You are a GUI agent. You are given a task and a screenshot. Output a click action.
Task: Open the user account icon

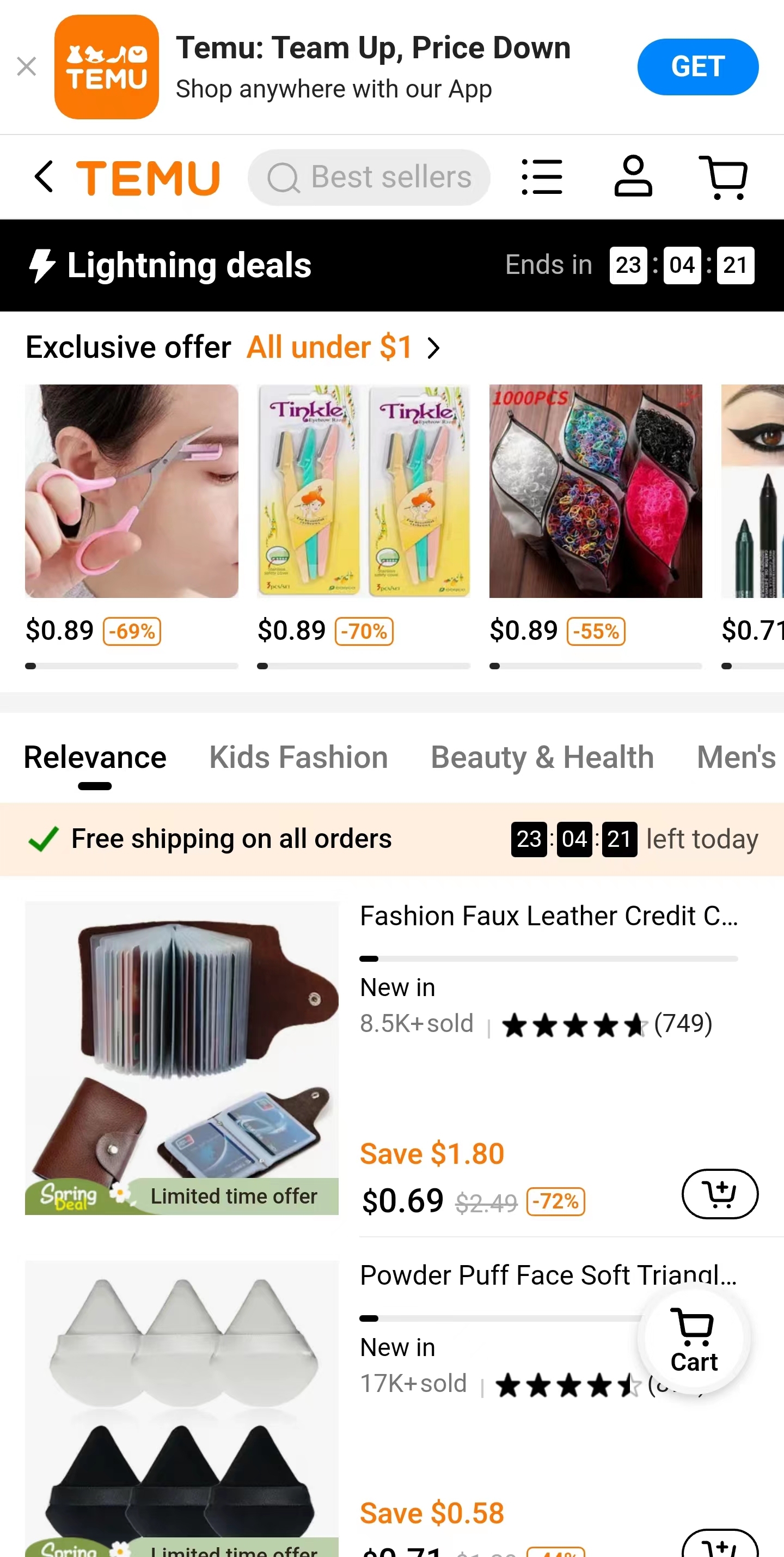point(632,177)
